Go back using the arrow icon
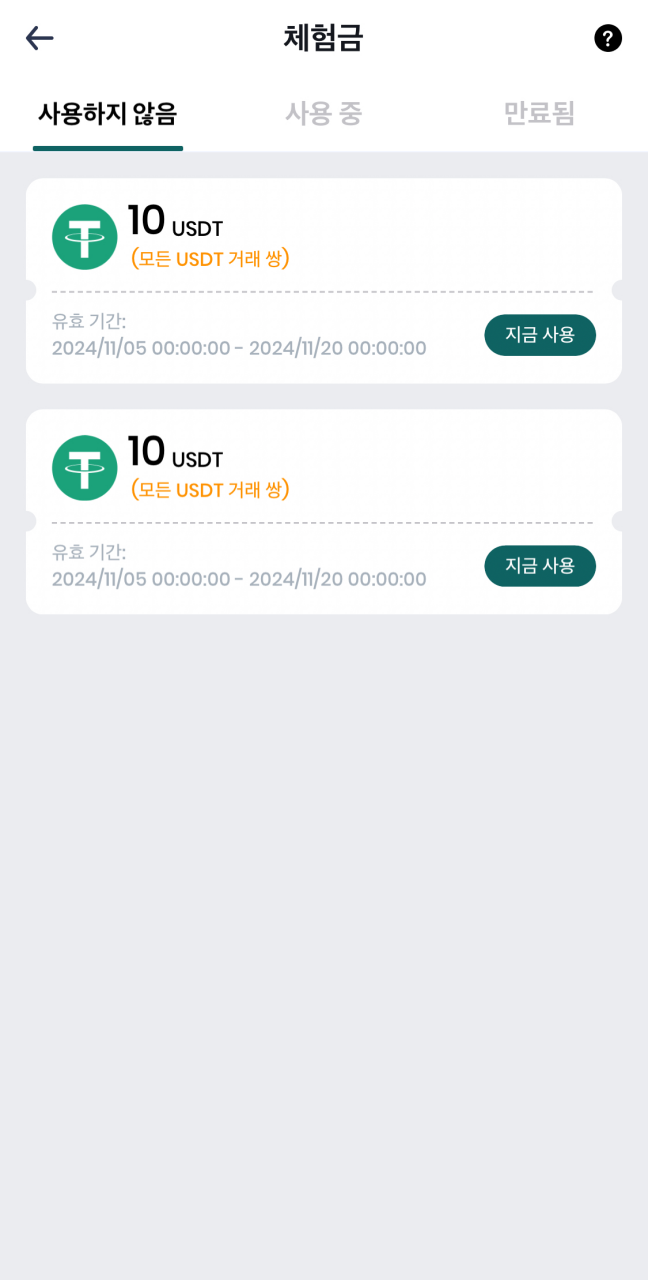 click(x=40, y=38)
